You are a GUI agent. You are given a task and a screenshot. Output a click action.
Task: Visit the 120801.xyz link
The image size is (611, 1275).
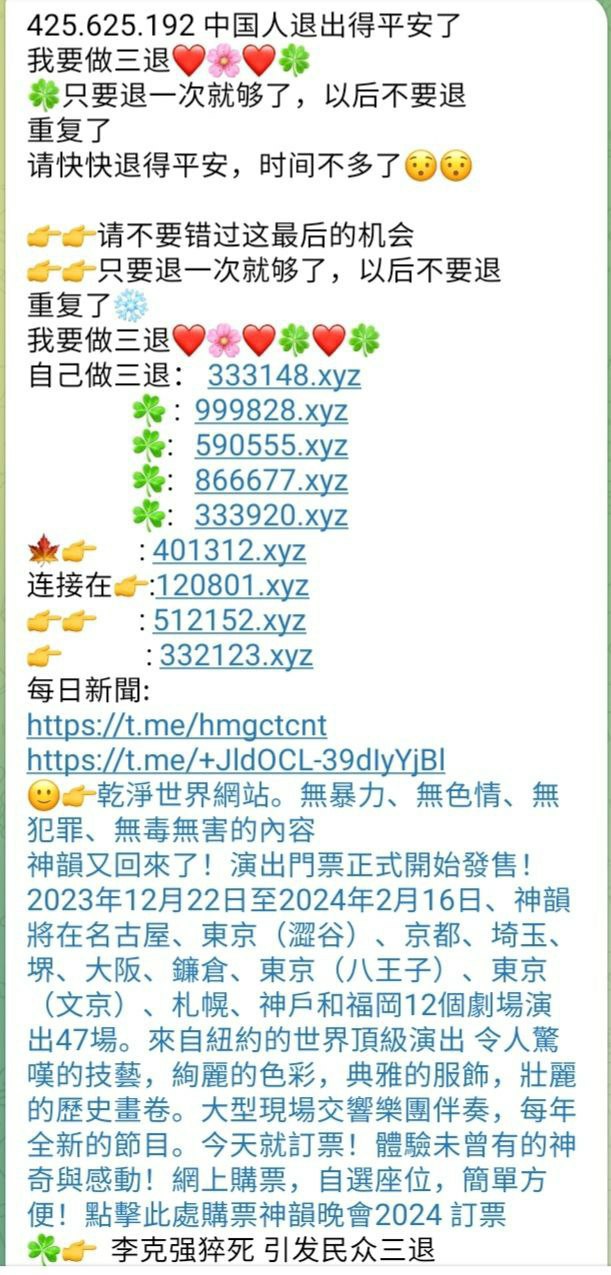(232, 586)
